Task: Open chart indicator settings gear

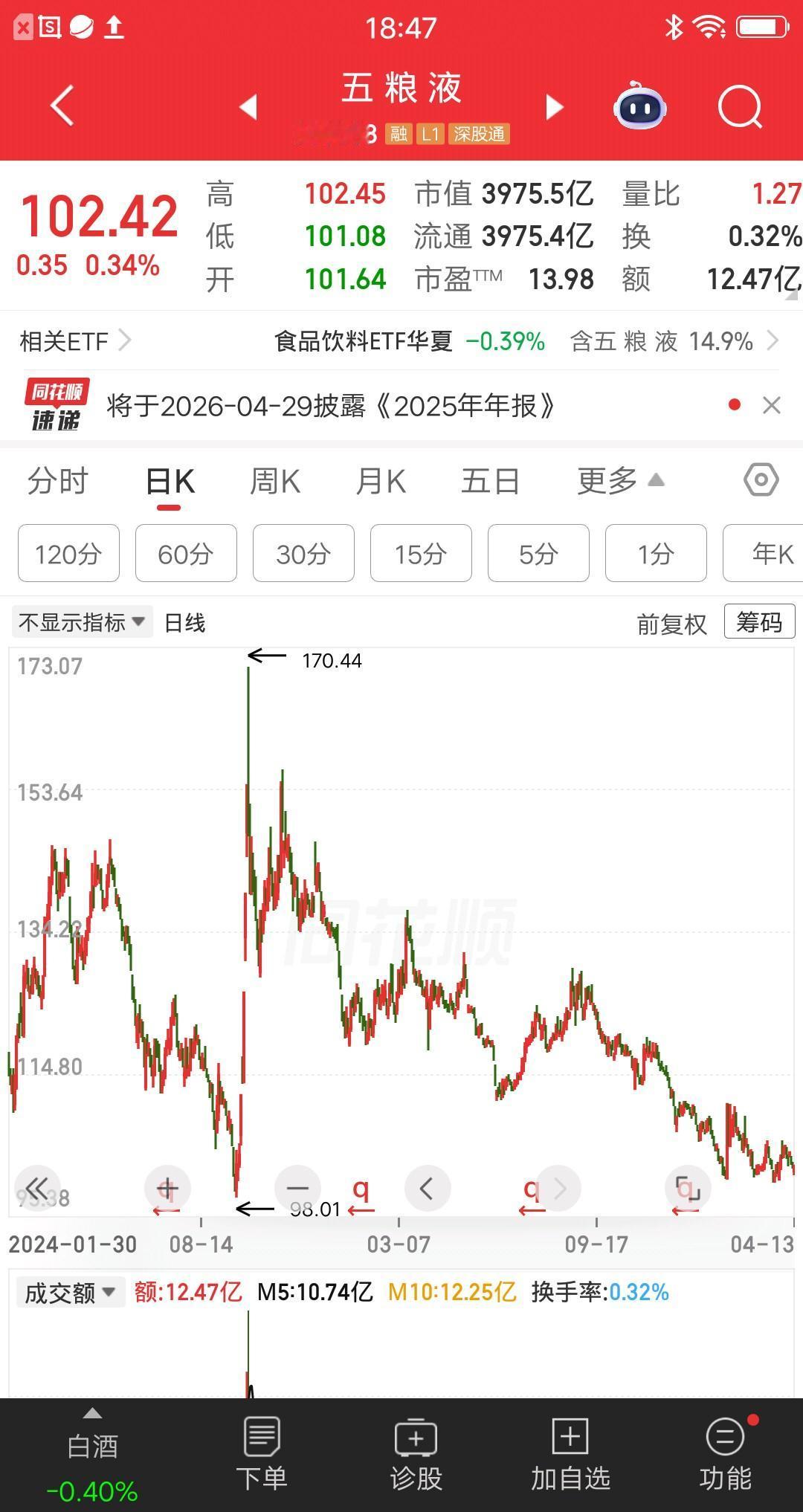Action: pyautogui.click(x=761, y=480)
